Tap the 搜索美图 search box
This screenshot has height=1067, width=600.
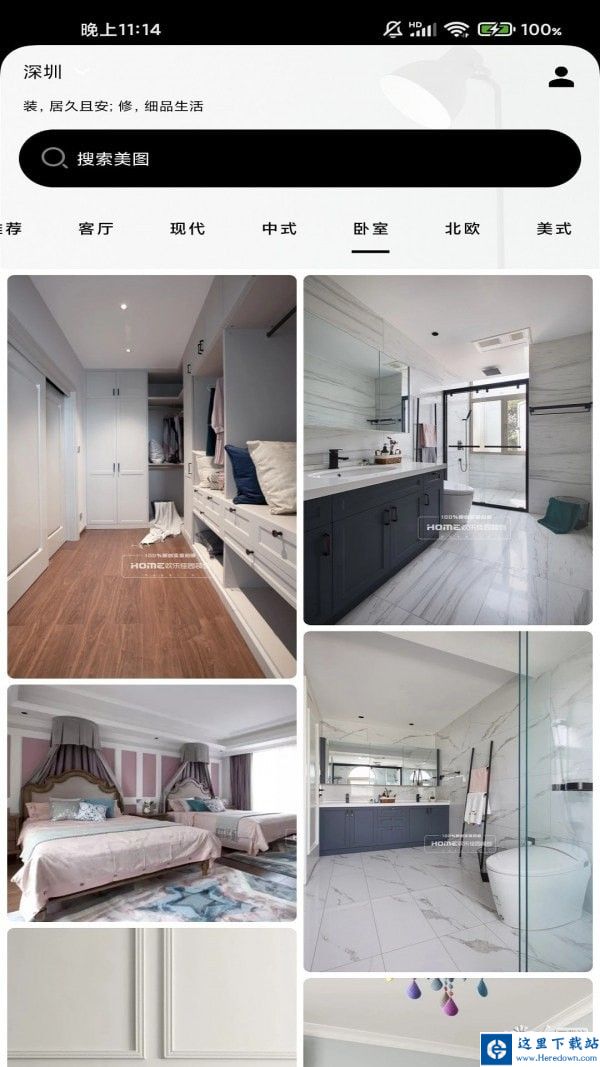click(300, 158)
